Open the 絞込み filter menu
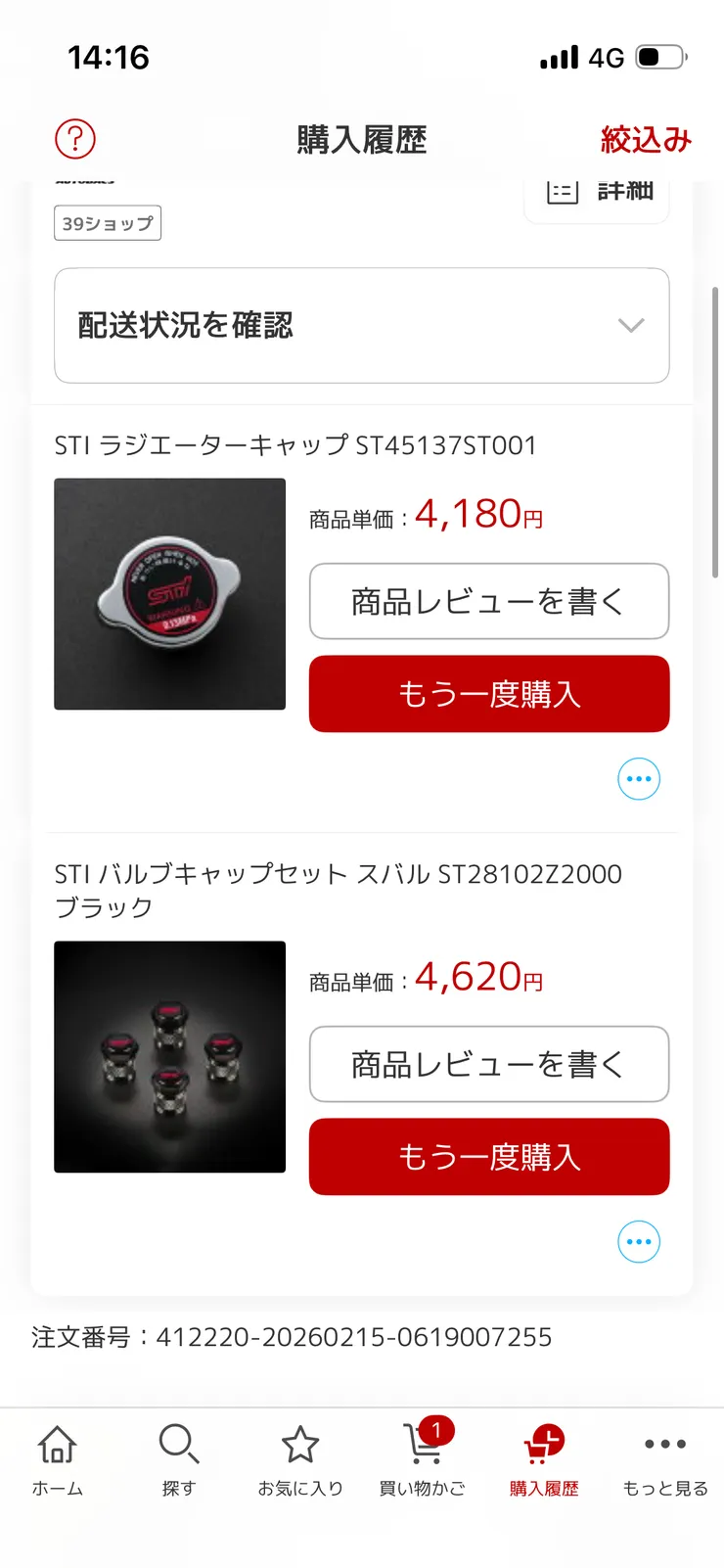The height and width of the screenshot is (1568, 724). coord(648,139)
